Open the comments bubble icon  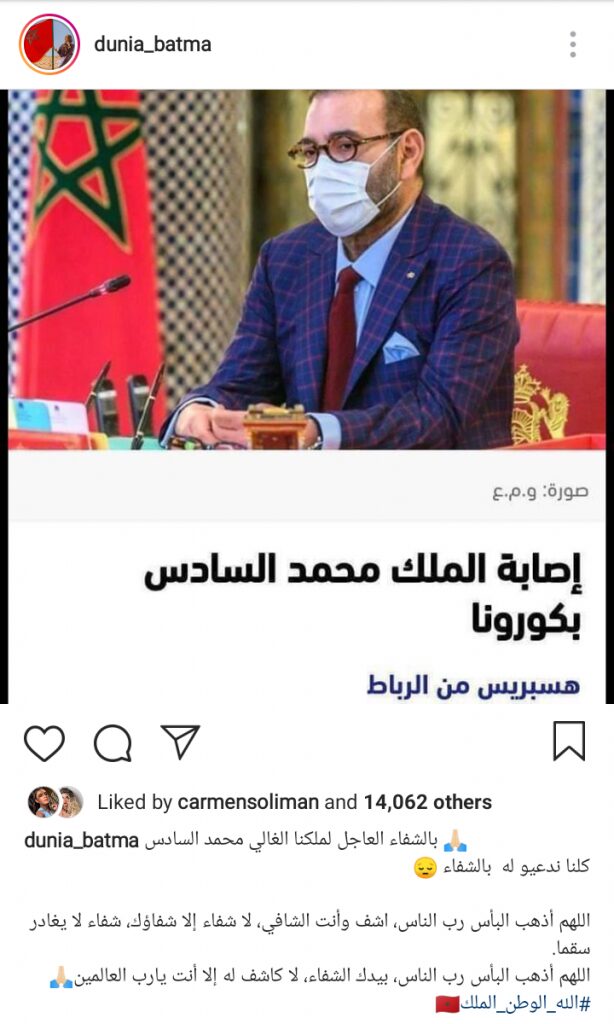pos(112,742)
